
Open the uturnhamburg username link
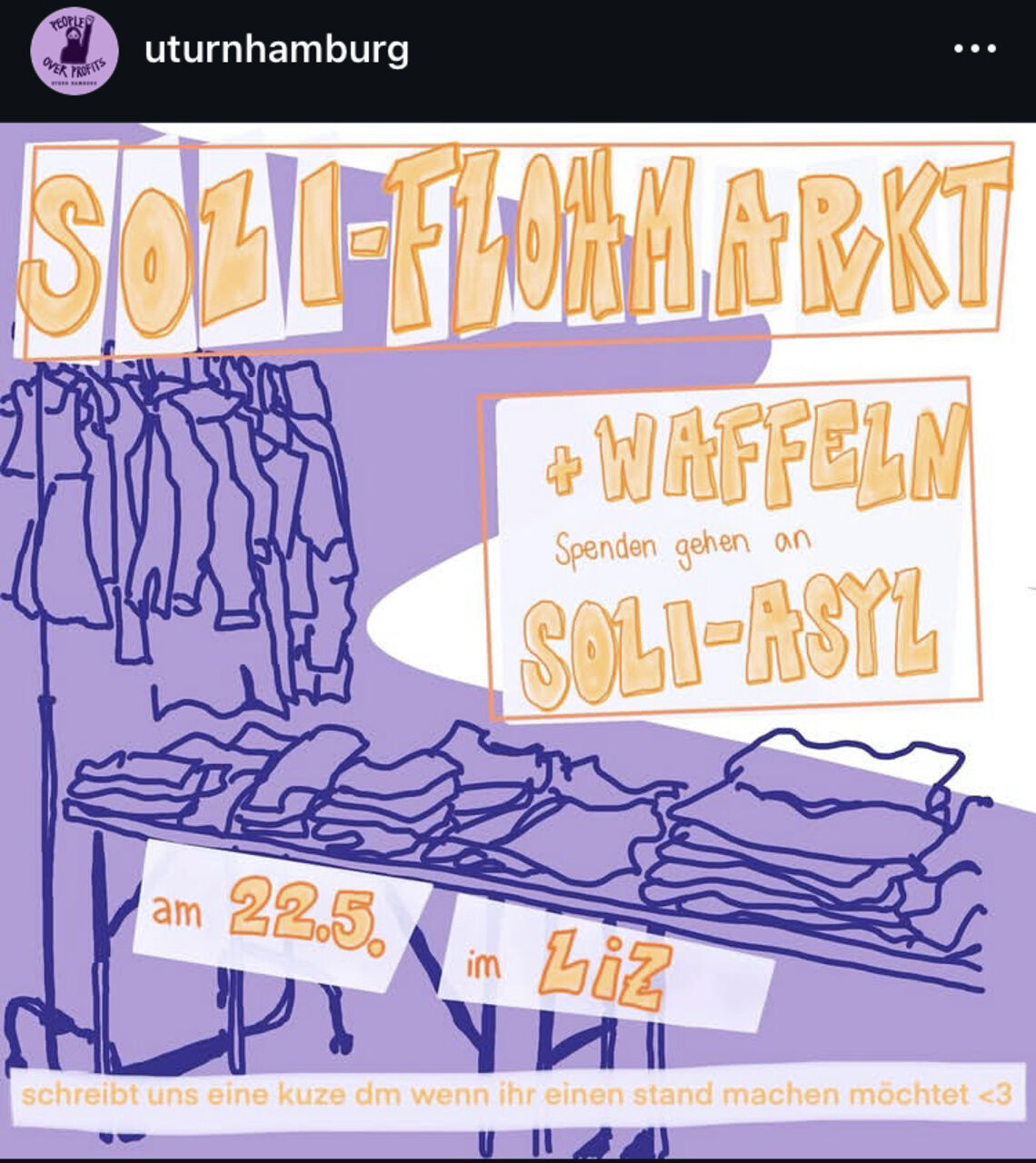point(276,49)
